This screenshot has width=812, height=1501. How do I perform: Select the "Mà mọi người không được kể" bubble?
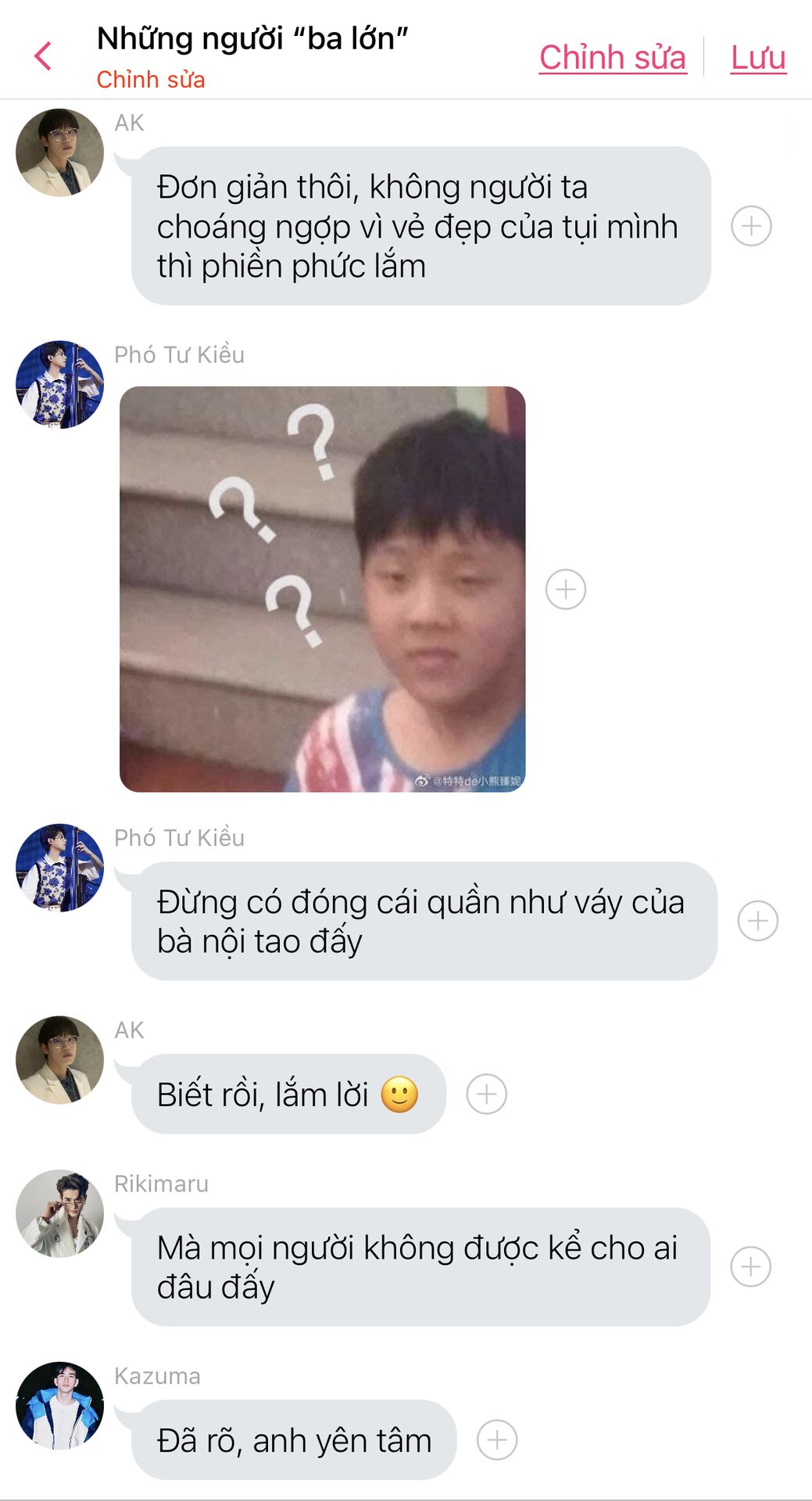(420, 1266)
